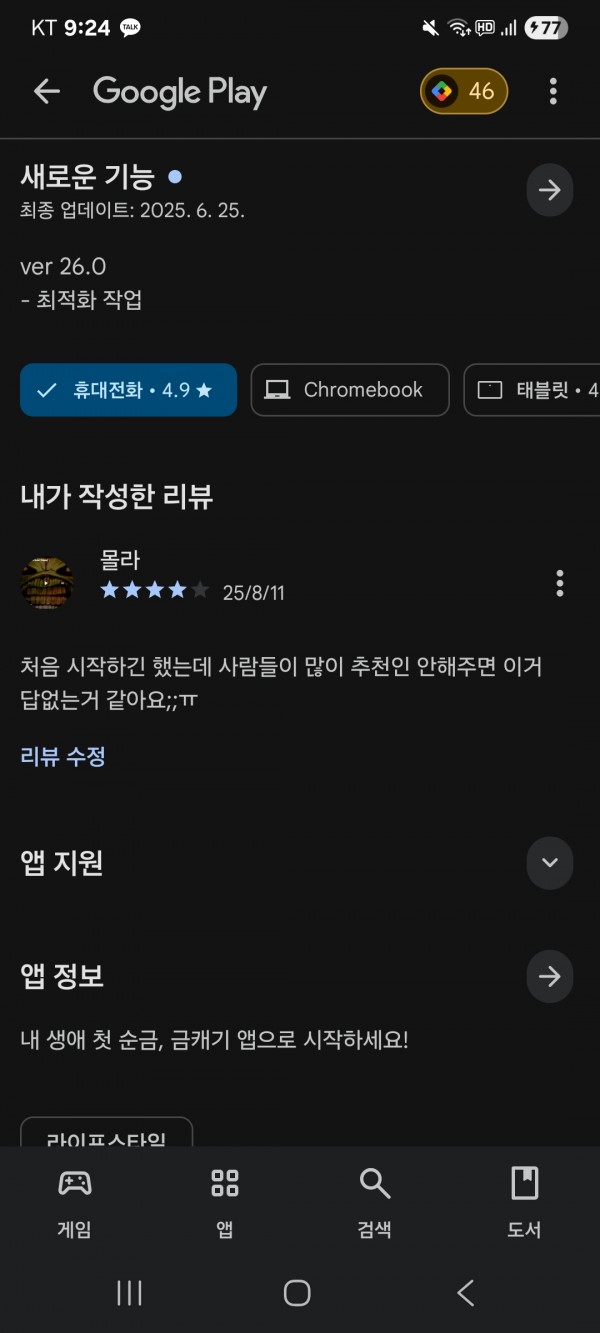The image size is (600, 1333).
Task: Go back using the top arrow
Action: (x=46, y=92)
